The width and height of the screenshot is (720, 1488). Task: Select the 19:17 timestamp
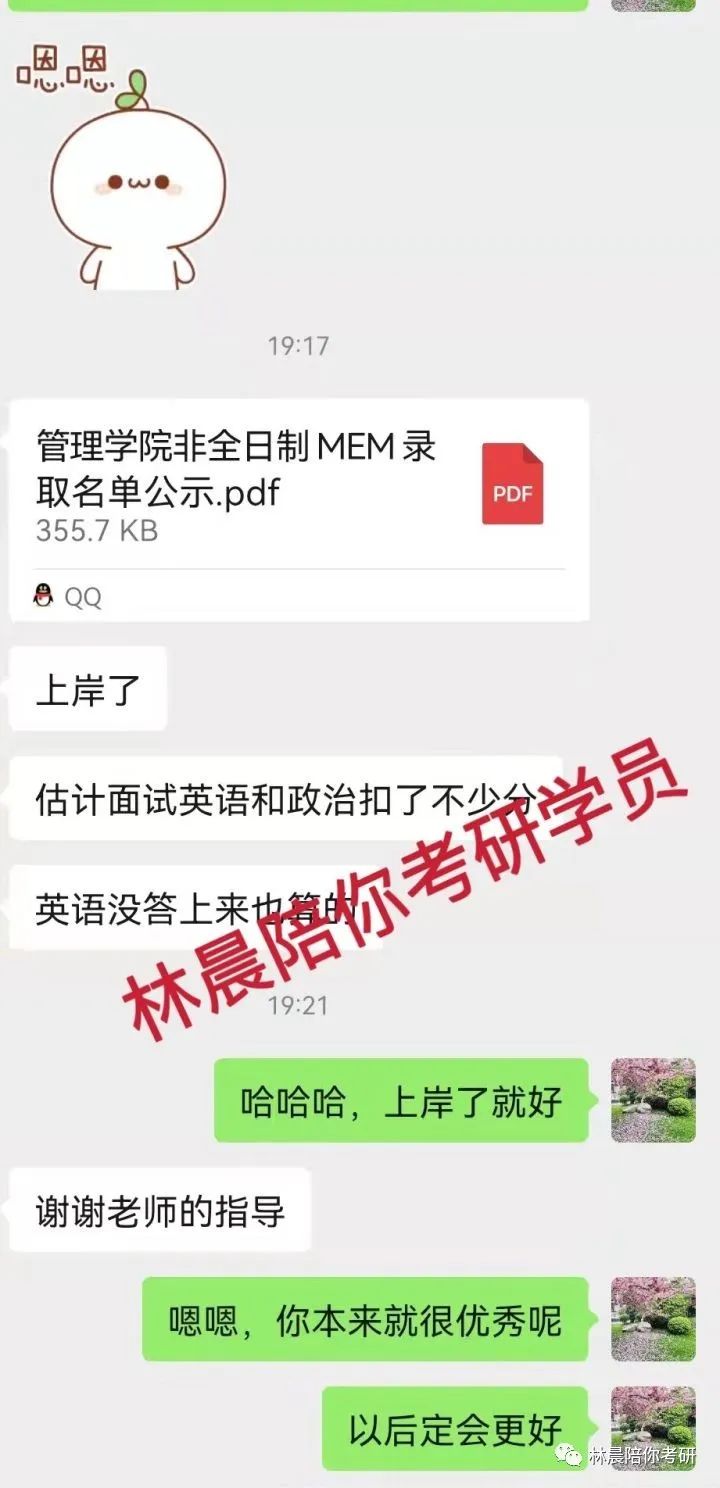pos(300,345)
